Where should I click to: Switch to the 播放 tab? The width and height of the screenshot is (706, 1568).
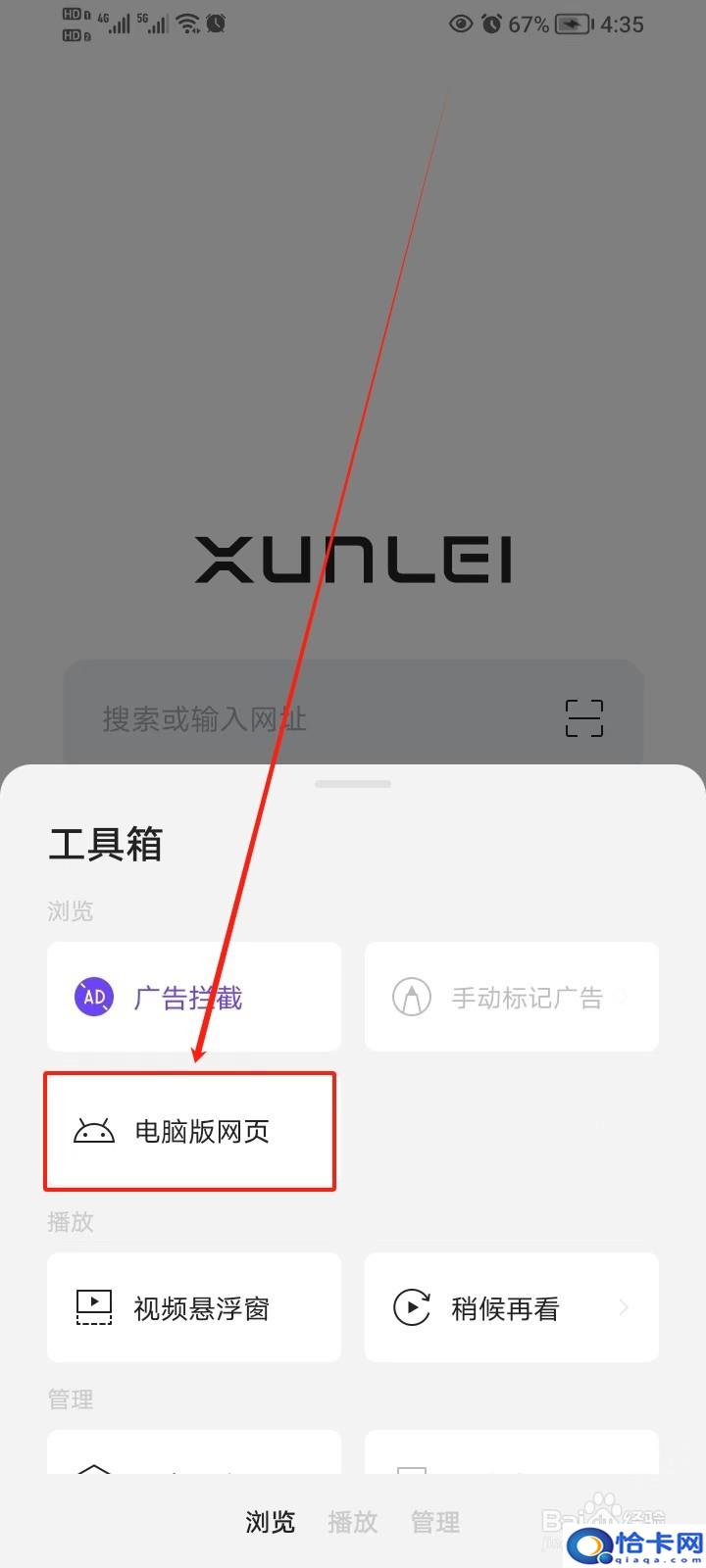click(352, 1522)
